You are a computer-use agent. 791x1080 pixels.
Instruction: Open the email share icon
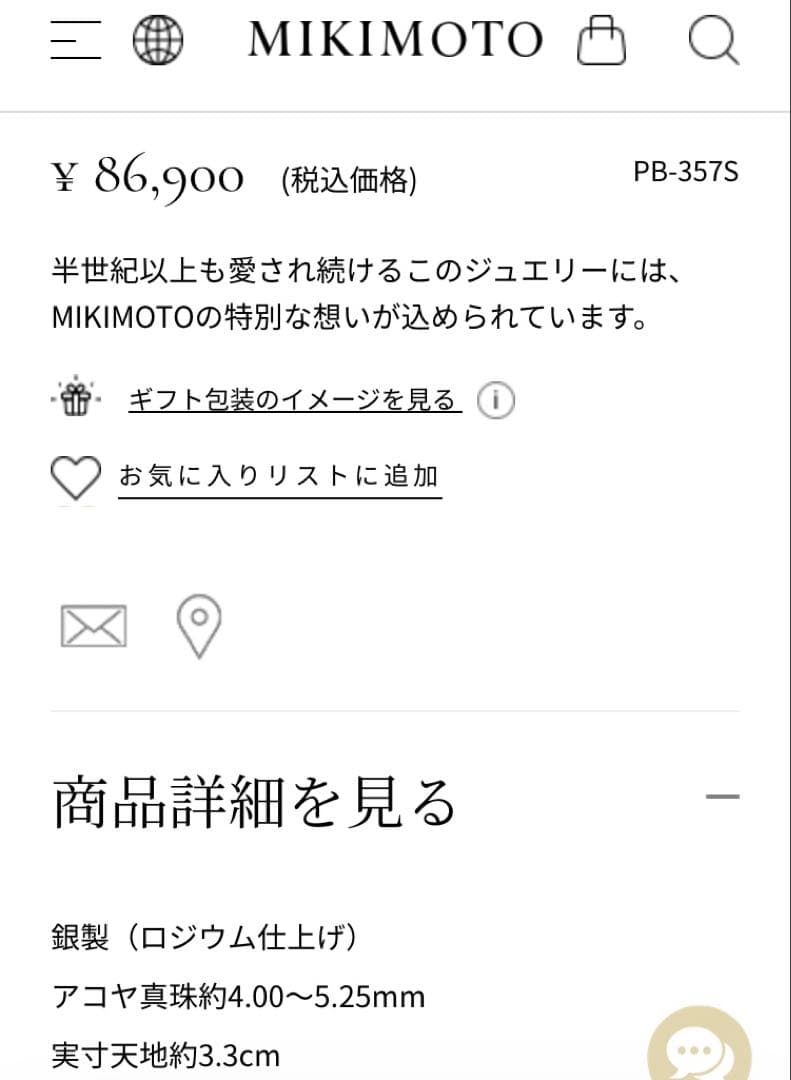coord(95,624)
